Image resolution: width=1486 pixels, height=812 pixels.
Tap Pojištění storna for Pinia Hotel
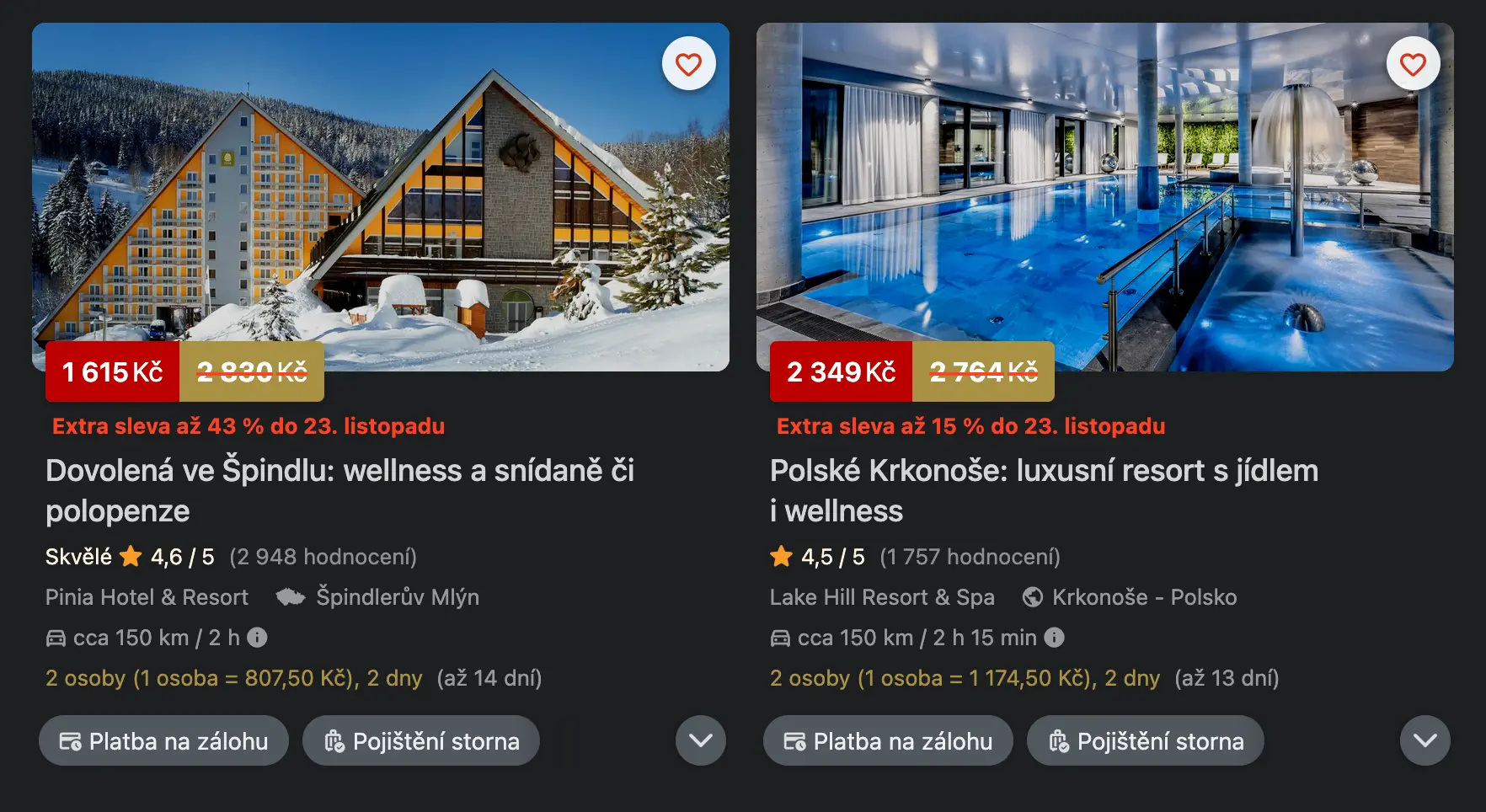pos(421,741)
